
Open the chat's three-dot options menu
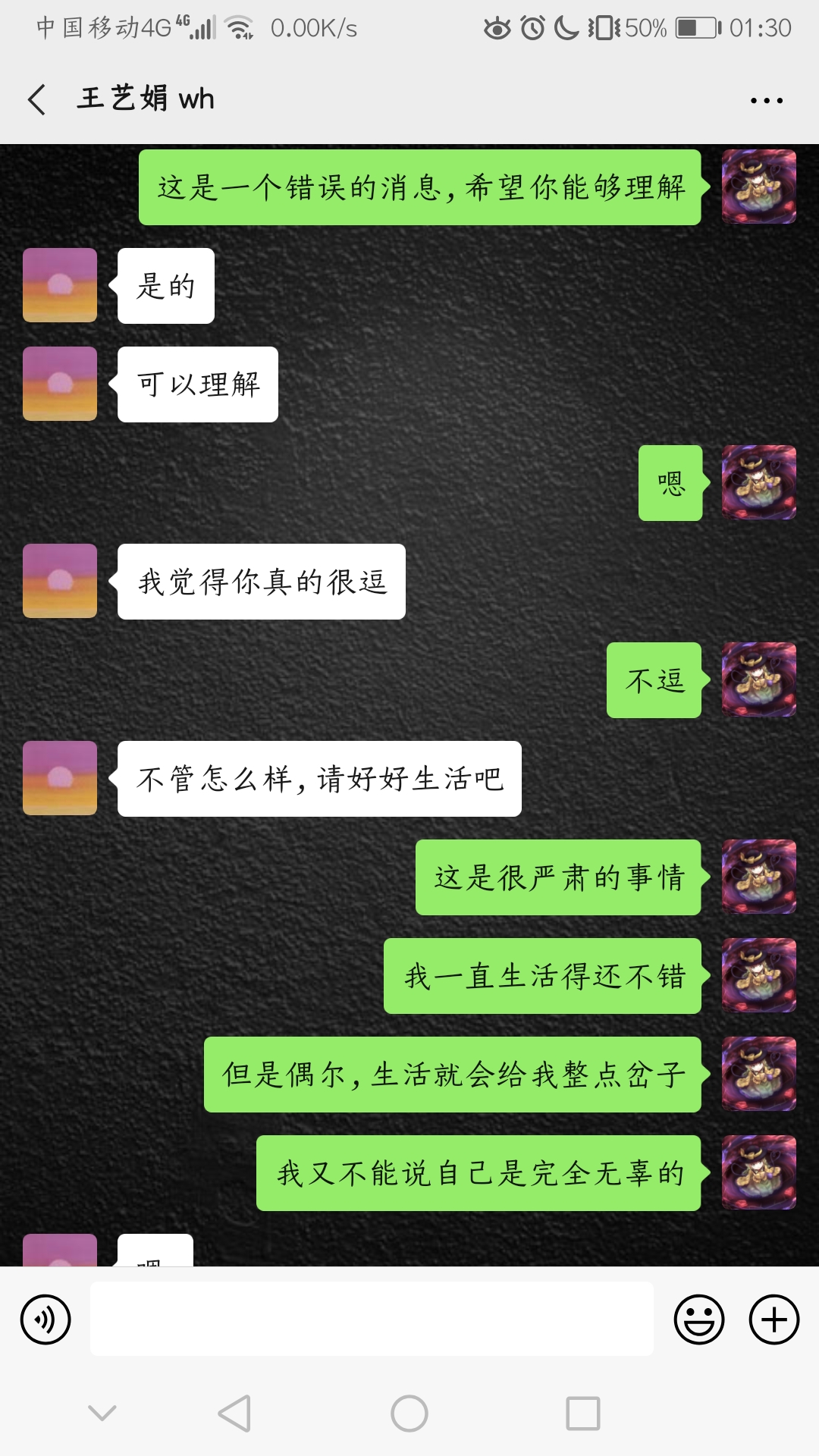click(766, 100)
